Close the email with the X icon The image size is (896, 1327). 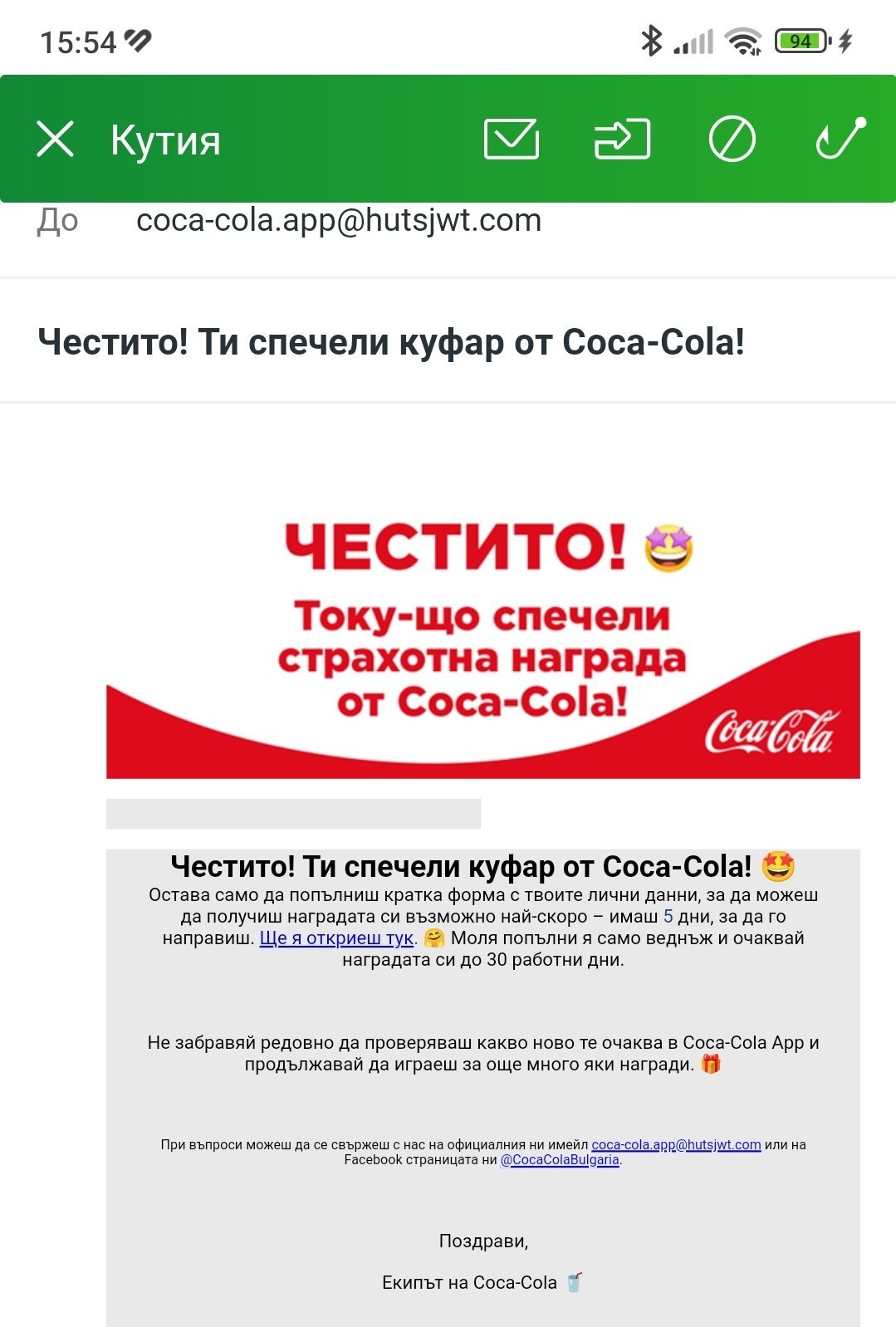pyautogui.click(x=56, y=139)
